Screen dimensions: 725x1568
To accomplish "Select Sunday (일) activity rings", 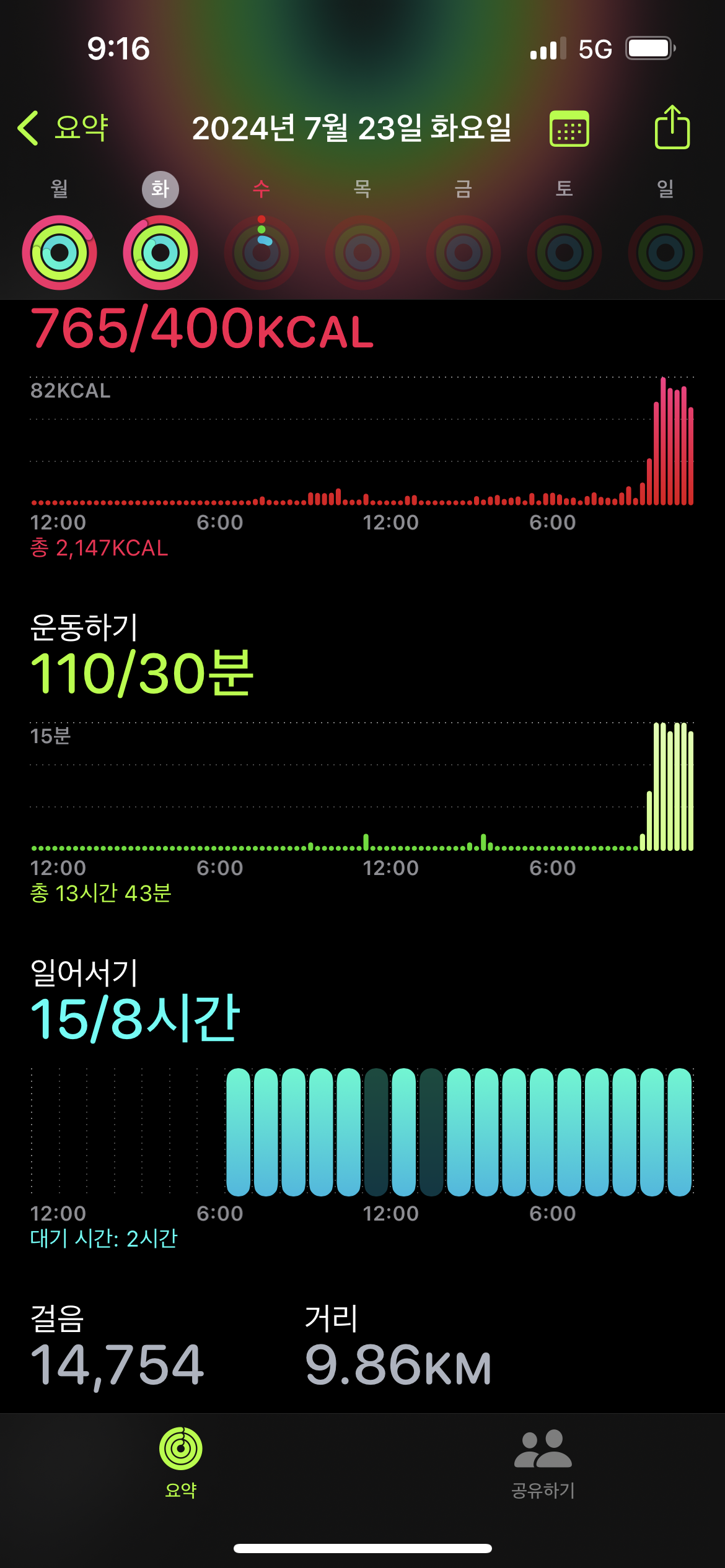I will coord(666,252).
